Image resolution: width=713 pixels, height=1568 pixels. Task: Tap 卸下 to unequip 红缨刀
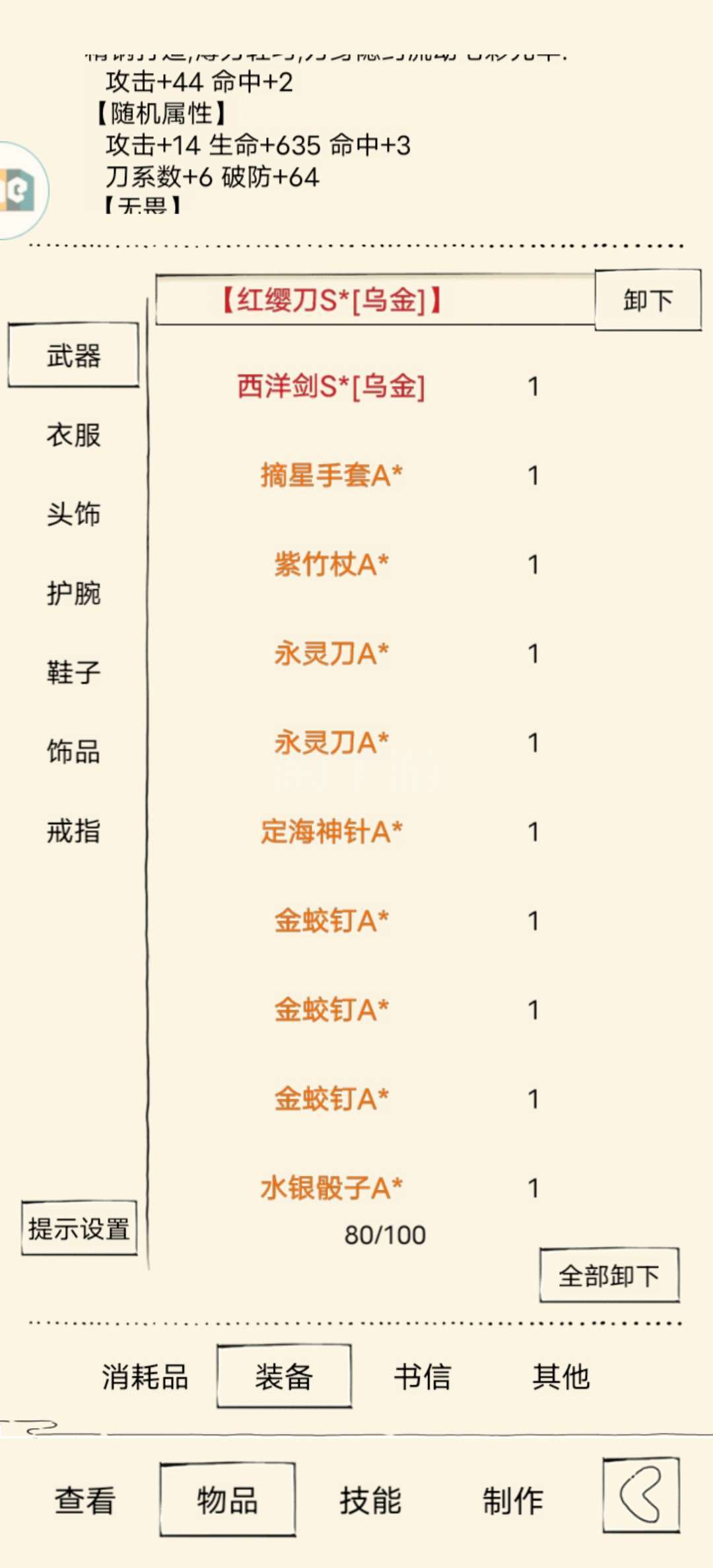pyautogui.click(x=648, y=300)
